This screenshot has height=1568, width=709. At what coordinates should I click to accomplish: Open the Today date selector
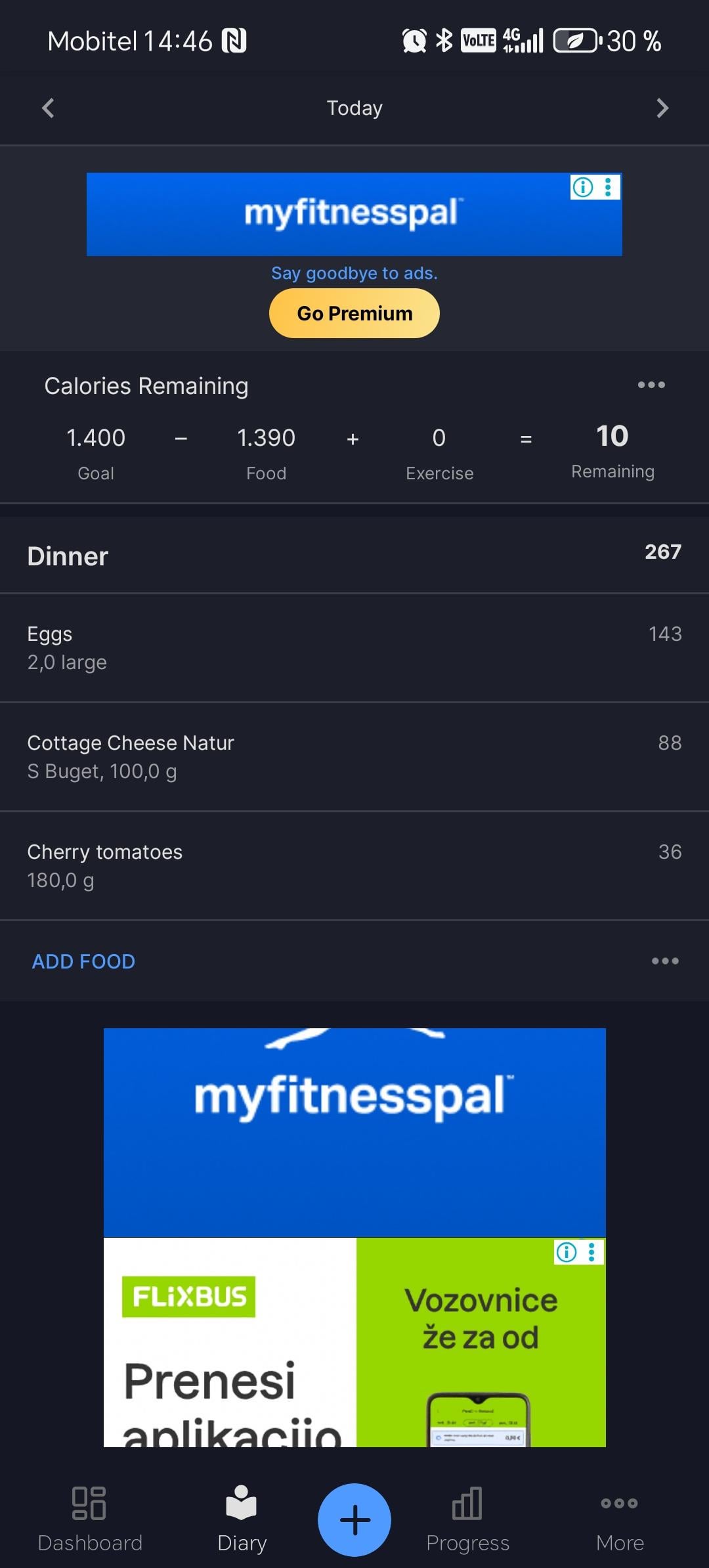coord(354,108)
